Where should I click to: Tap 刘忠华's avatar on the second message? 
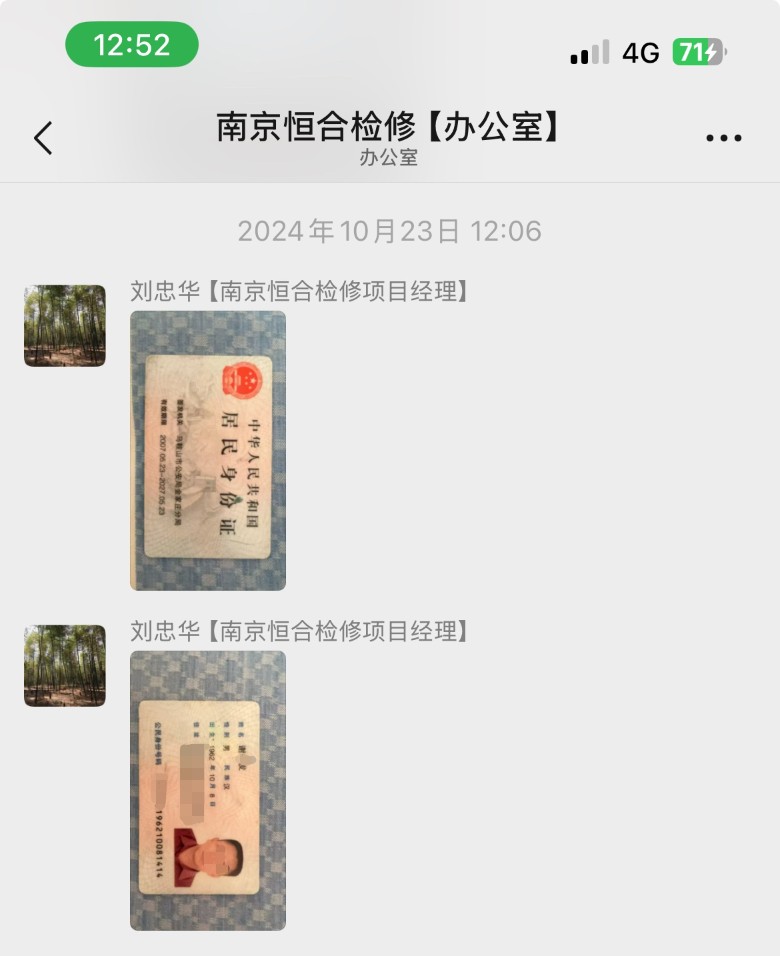(x=65, y=666)
